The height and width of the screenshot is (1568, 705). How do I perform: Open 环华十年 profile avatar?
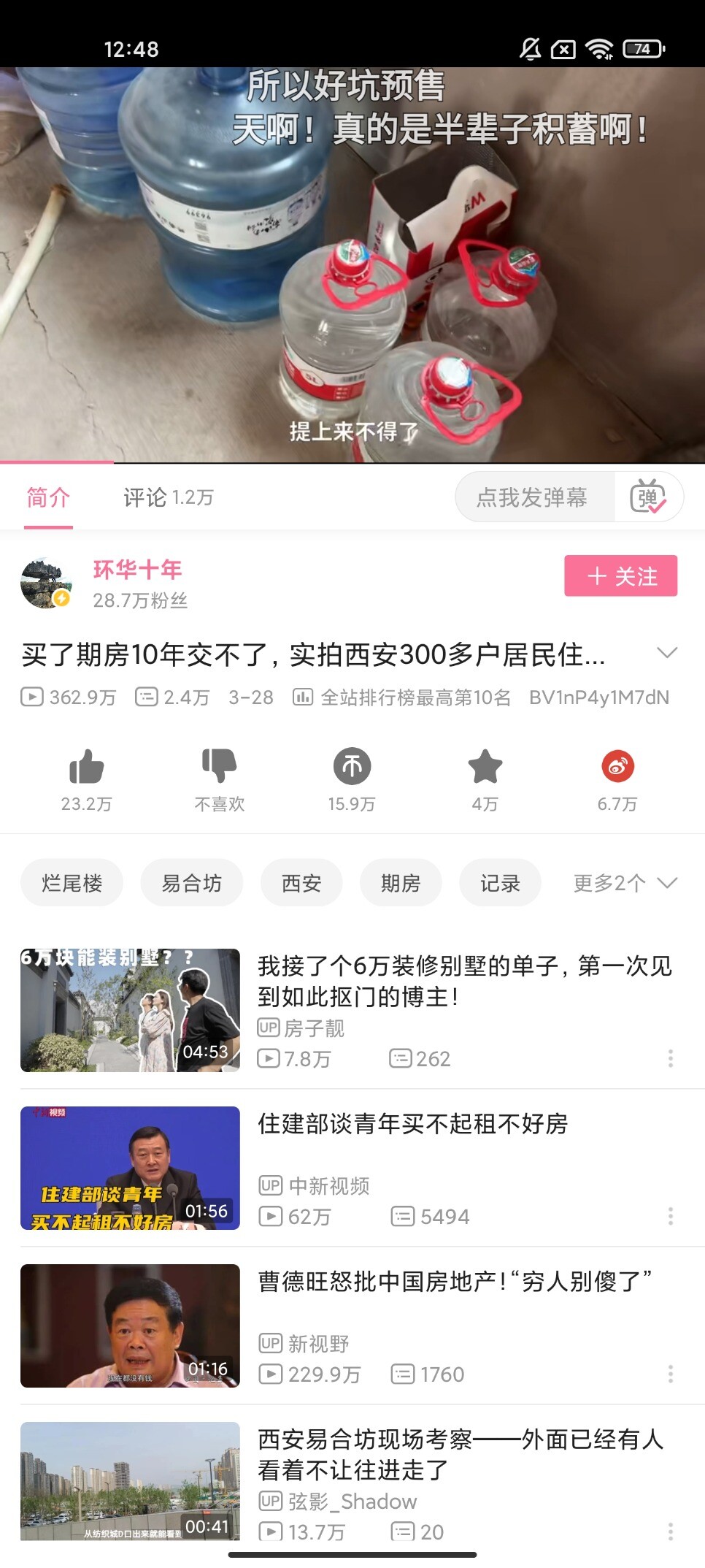point(46,584)
